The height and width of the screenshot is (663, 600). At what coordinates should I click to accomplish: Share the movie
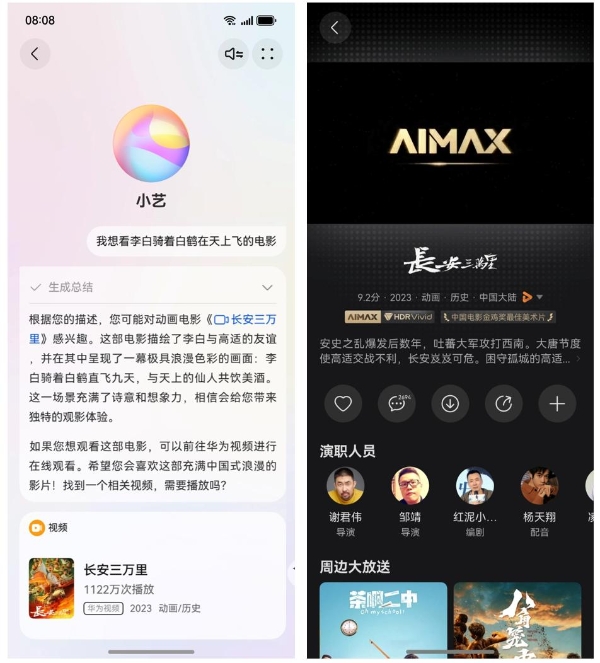(x=503, y=403)
